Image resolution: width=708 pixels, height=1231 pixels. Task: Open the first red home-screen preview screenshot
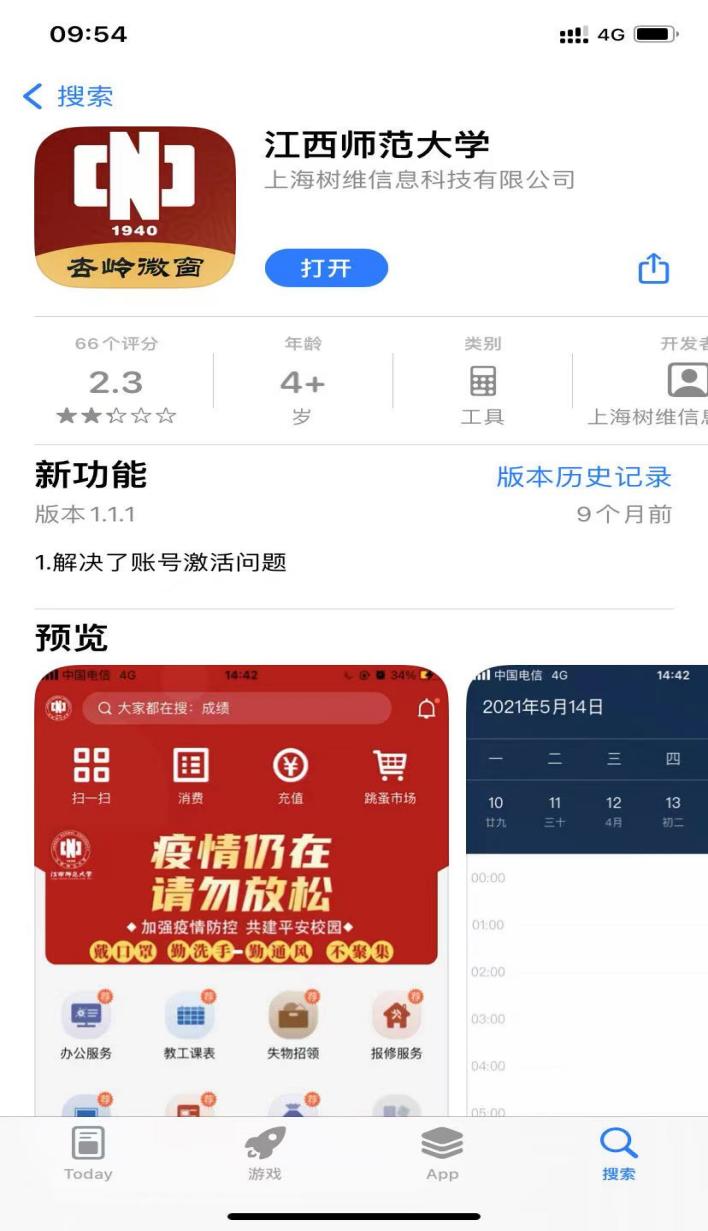point(241,880)
